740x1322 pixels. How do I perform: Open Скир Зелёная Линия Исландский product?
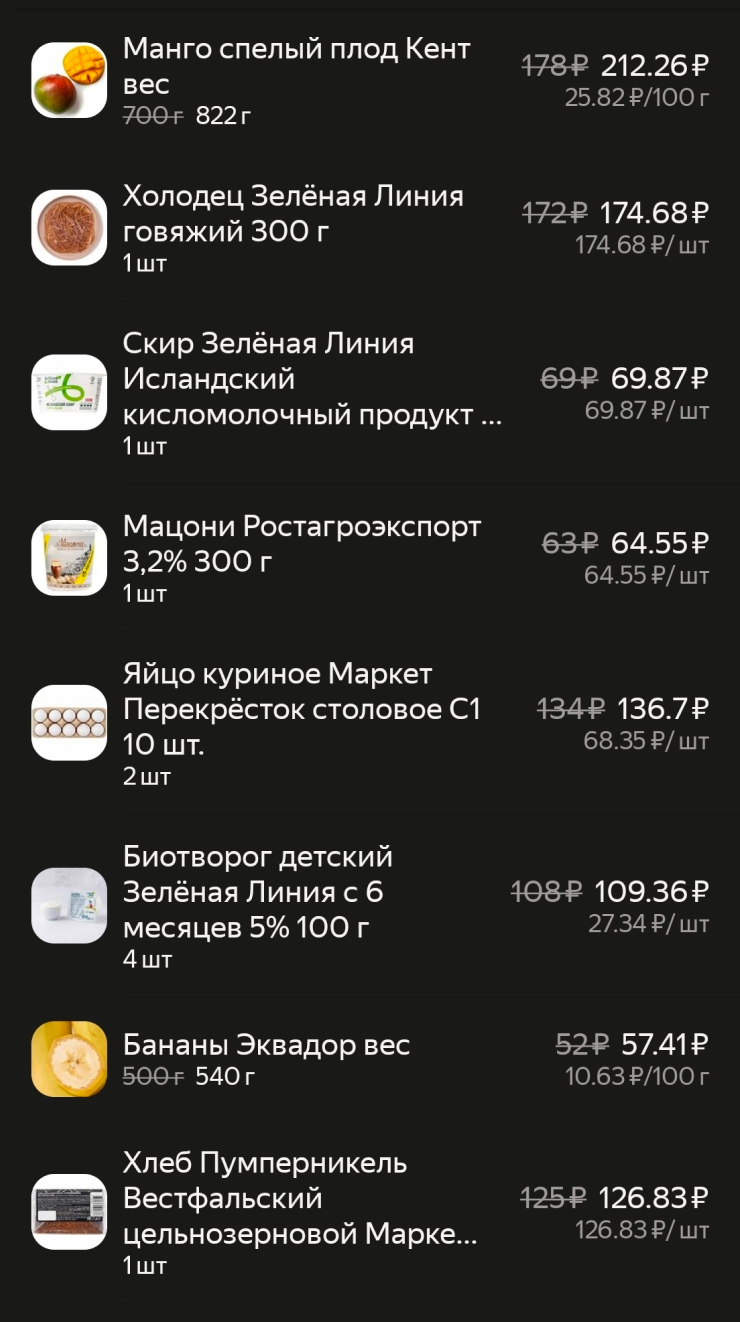312,379
